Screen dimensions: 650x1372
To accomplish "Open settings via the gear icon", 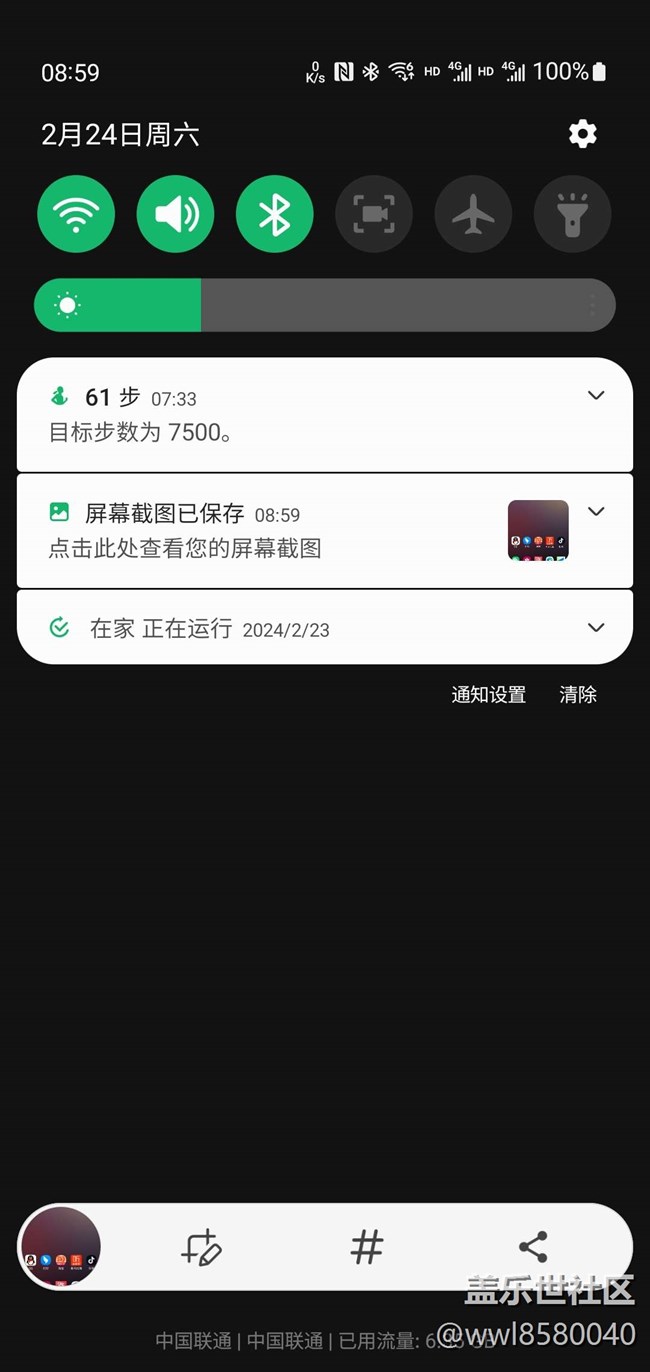I will click(x=583, y=134).
